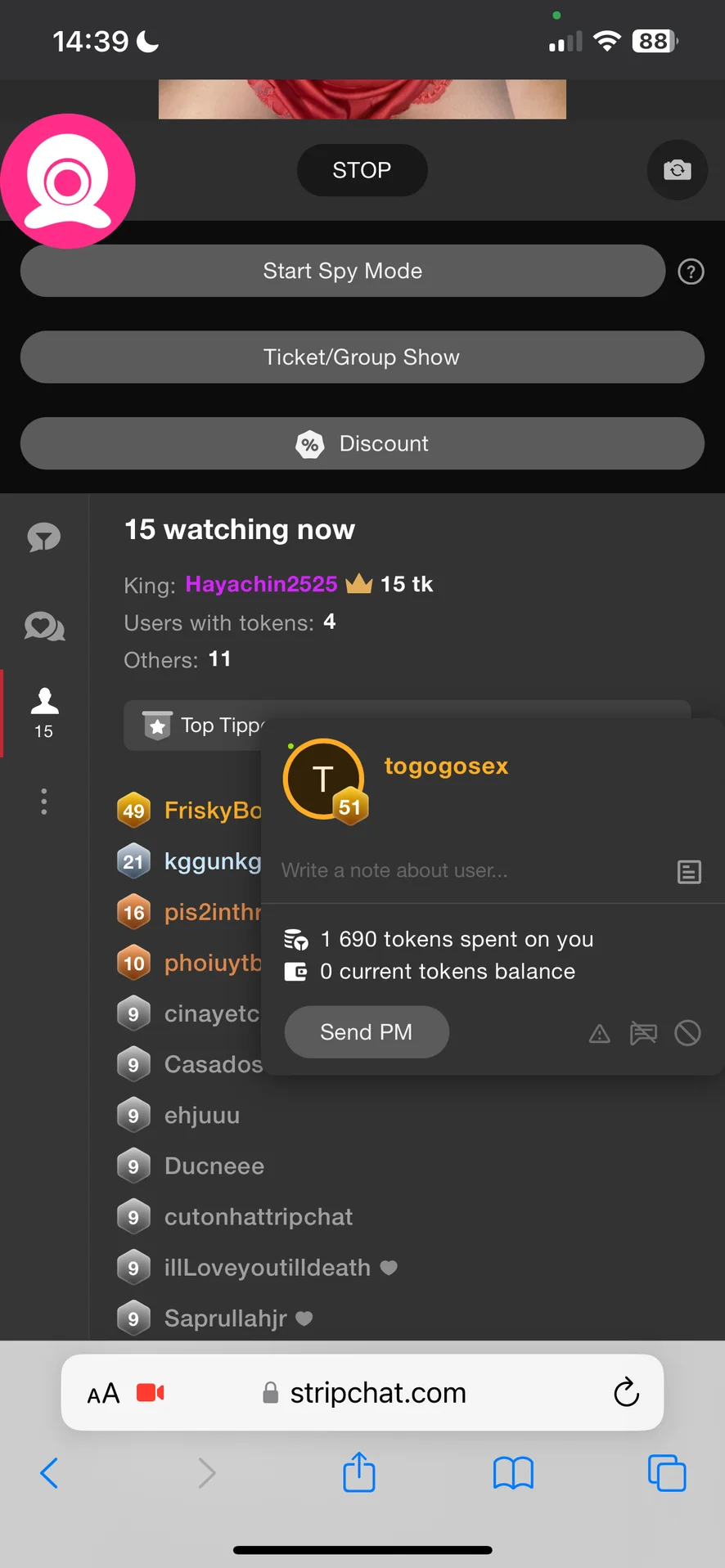Stop the live broadcast

pyautogui.click(x=362, y=170)
